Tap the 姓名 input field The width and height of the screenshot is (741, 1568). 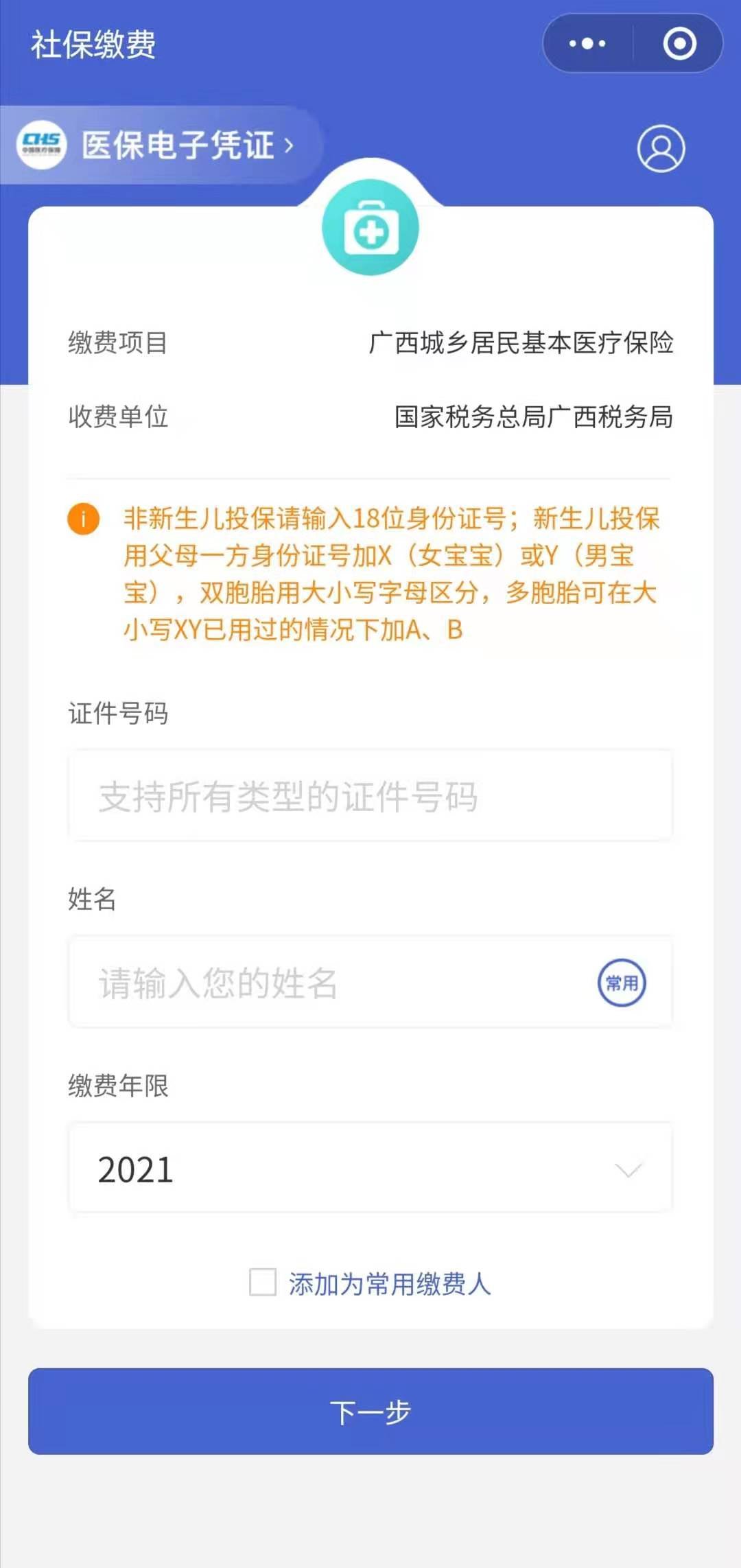(x=329, y=983)
